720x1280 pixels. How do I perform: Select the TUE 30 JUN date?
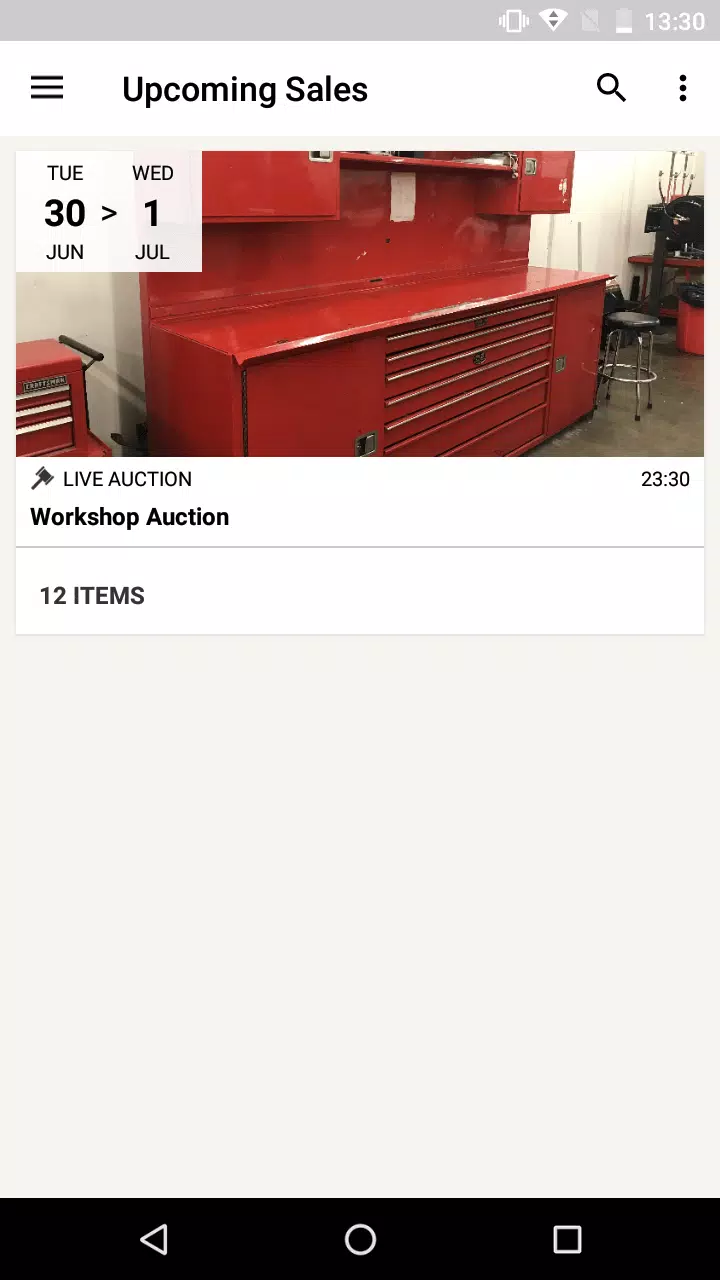[x=64, y=212]
